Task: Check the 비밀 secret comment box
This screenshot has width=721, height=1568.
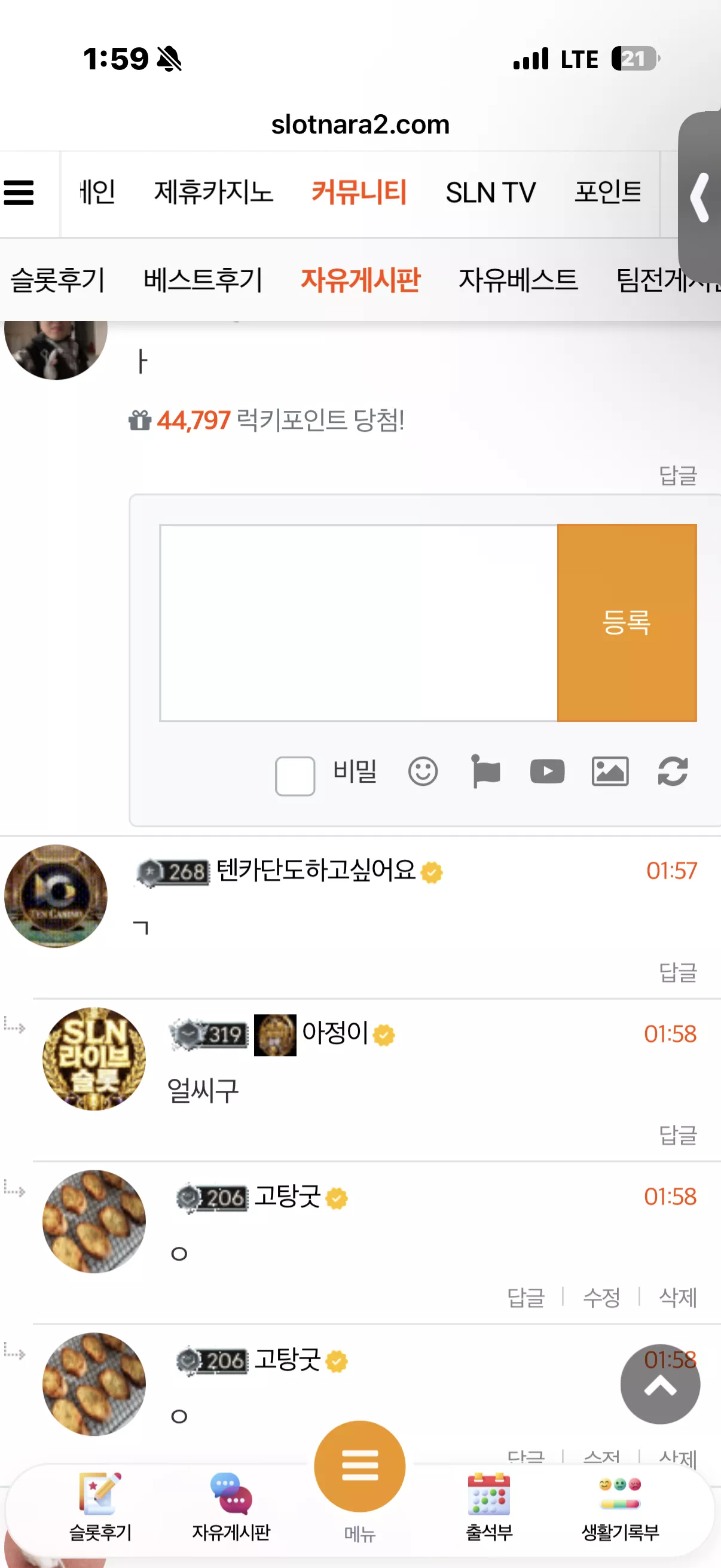Action: pyautogui.click(x=295, y=776)
